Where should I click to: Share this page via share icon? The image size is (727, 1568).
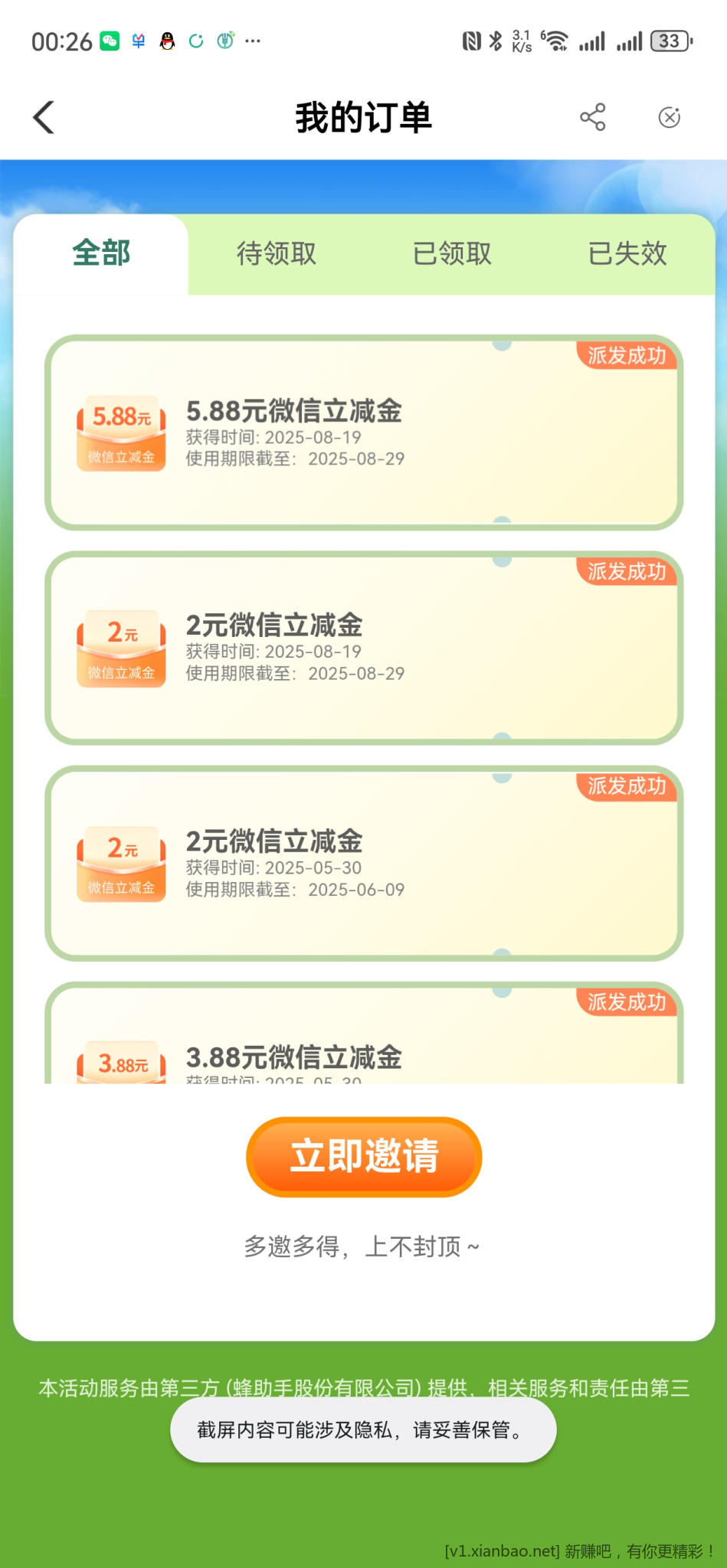pos(592,117)
